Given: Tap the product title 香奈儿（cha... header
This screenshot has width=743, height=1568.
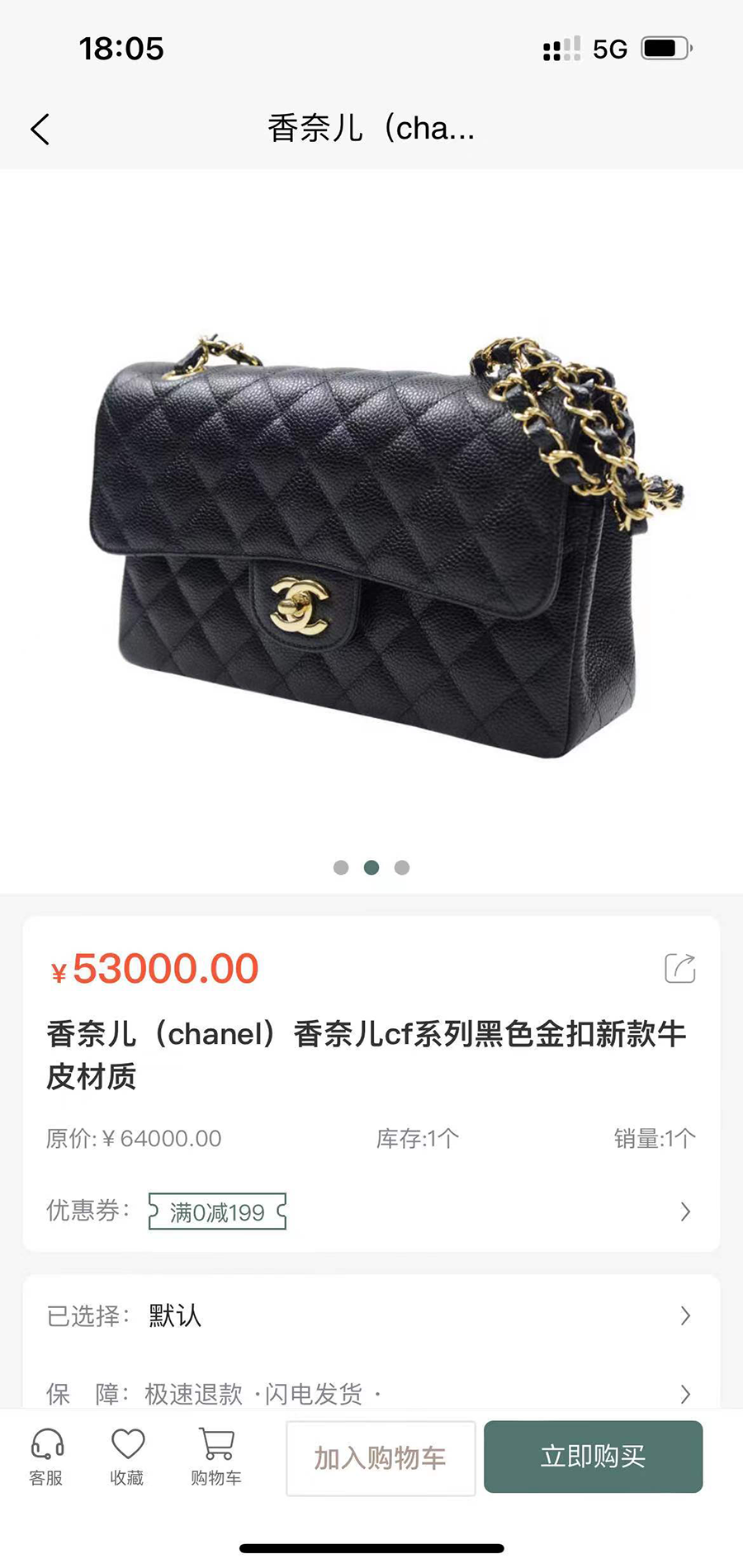Looking at the screenshot, I should tap(370, 129).
